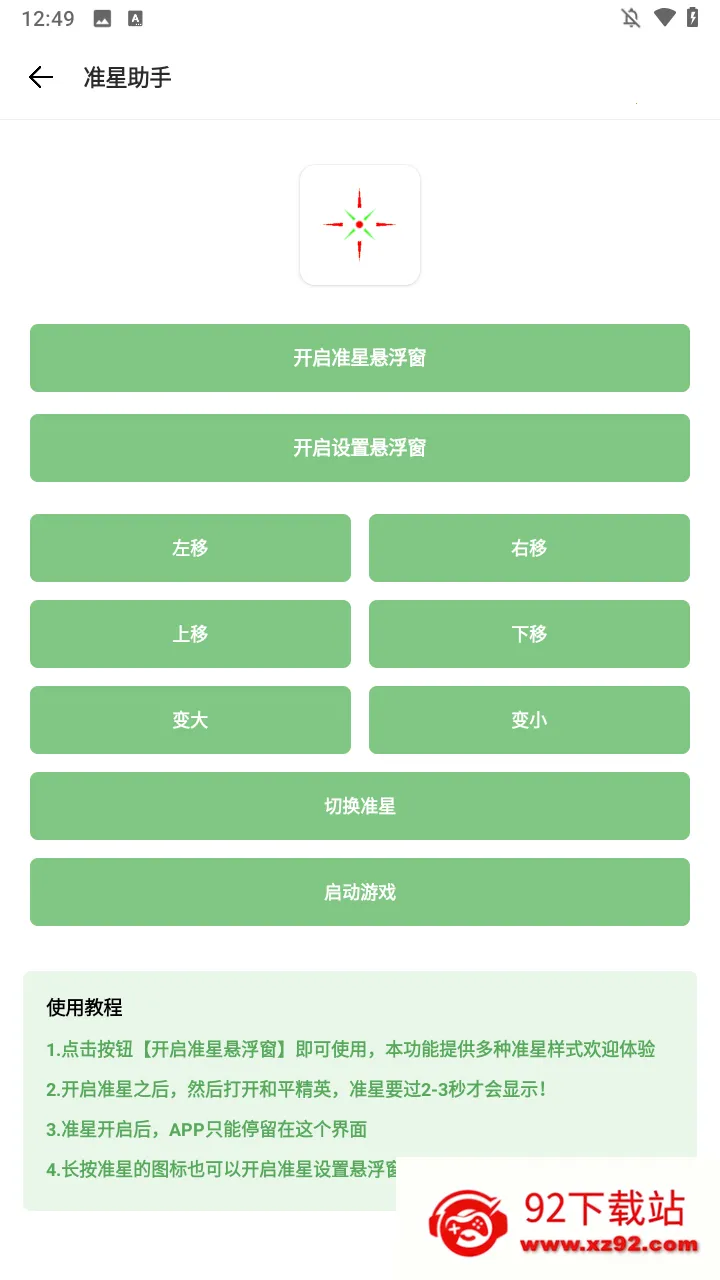
Task: Enable 开启设置悬浮窗 floating settings window
Action: tap(360, 448)
